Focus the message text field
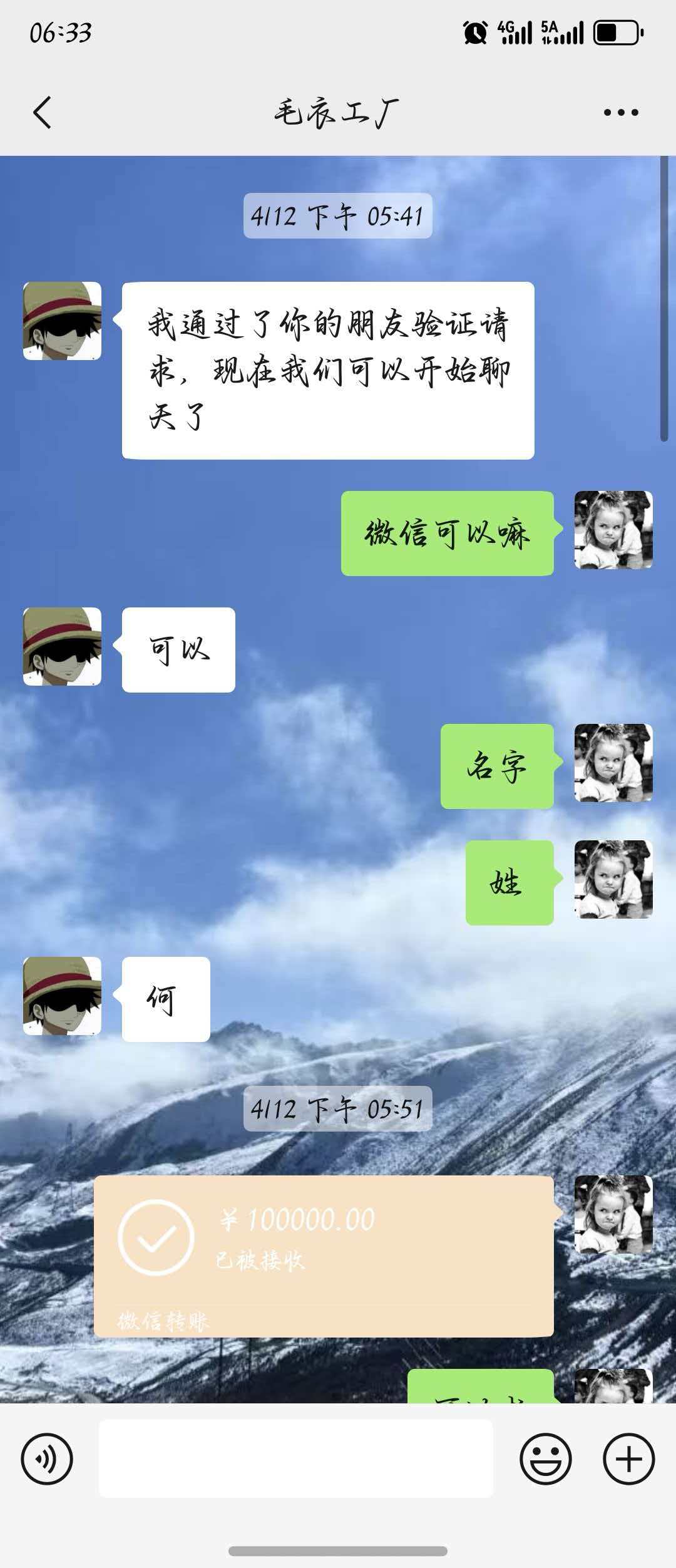Screen dimensions: 676x1568 click(x=295, y=1458)
